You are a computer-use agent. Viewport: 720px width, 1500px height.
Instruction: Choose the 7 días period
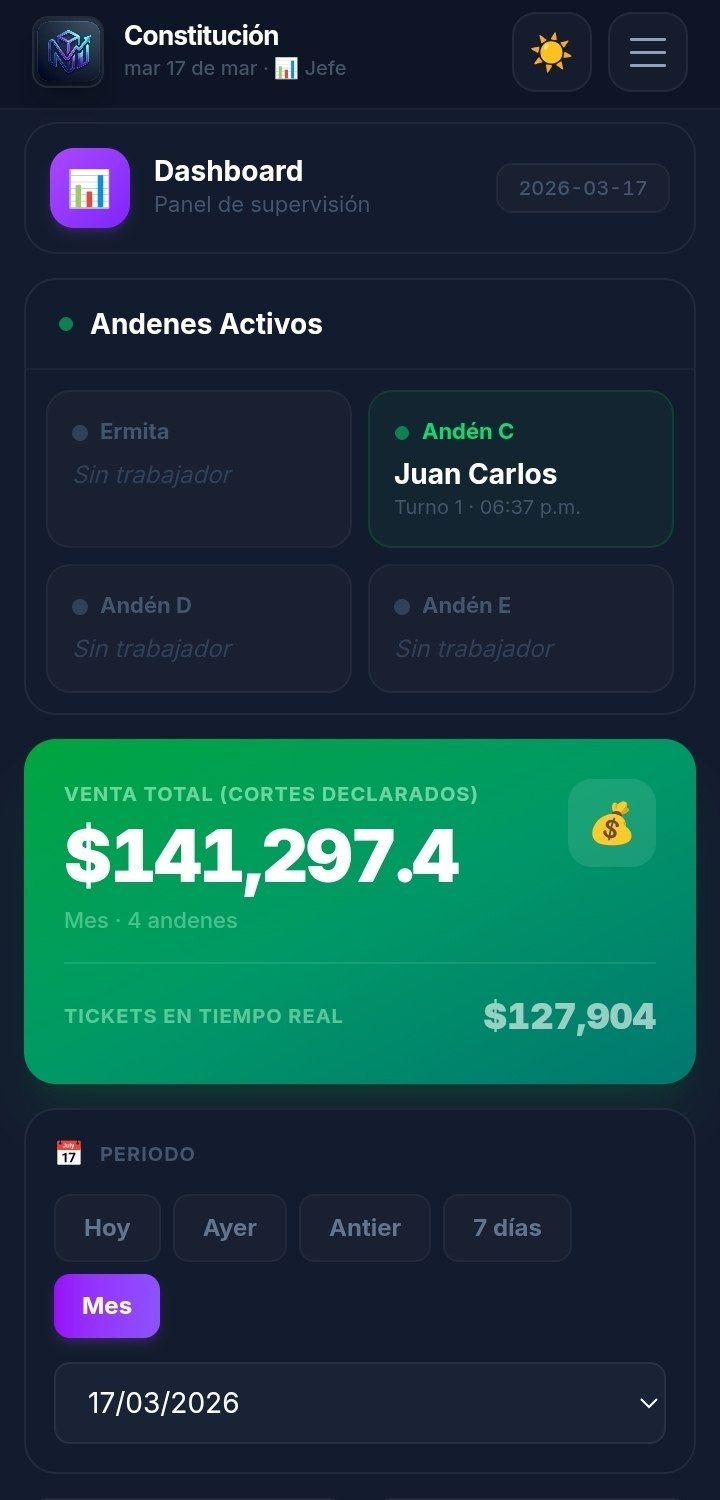(x=507, y=1228)
